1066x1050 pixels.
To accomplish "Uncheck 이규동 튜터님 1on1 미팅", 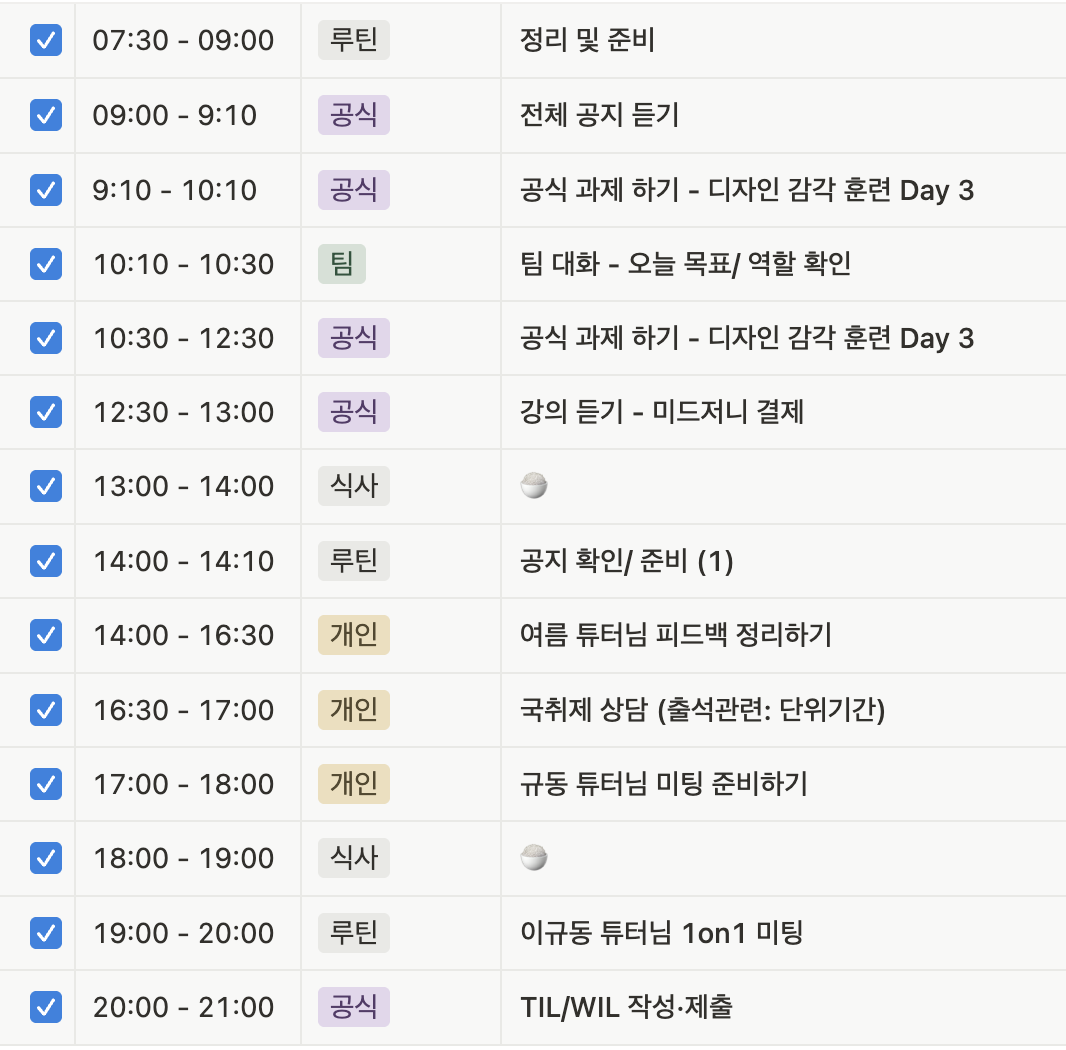I will (x=46, y=933).
